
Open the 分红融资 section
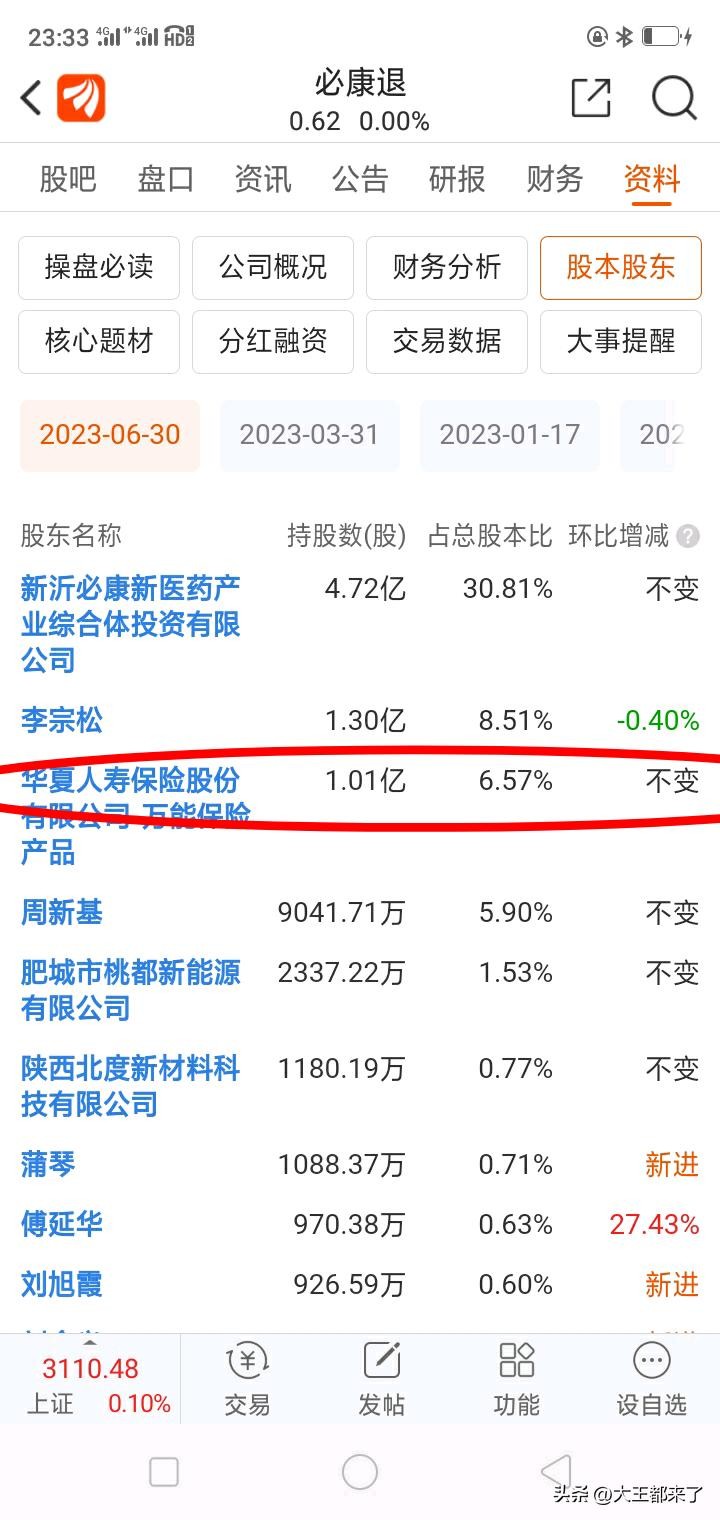click(x=273, y=341)
